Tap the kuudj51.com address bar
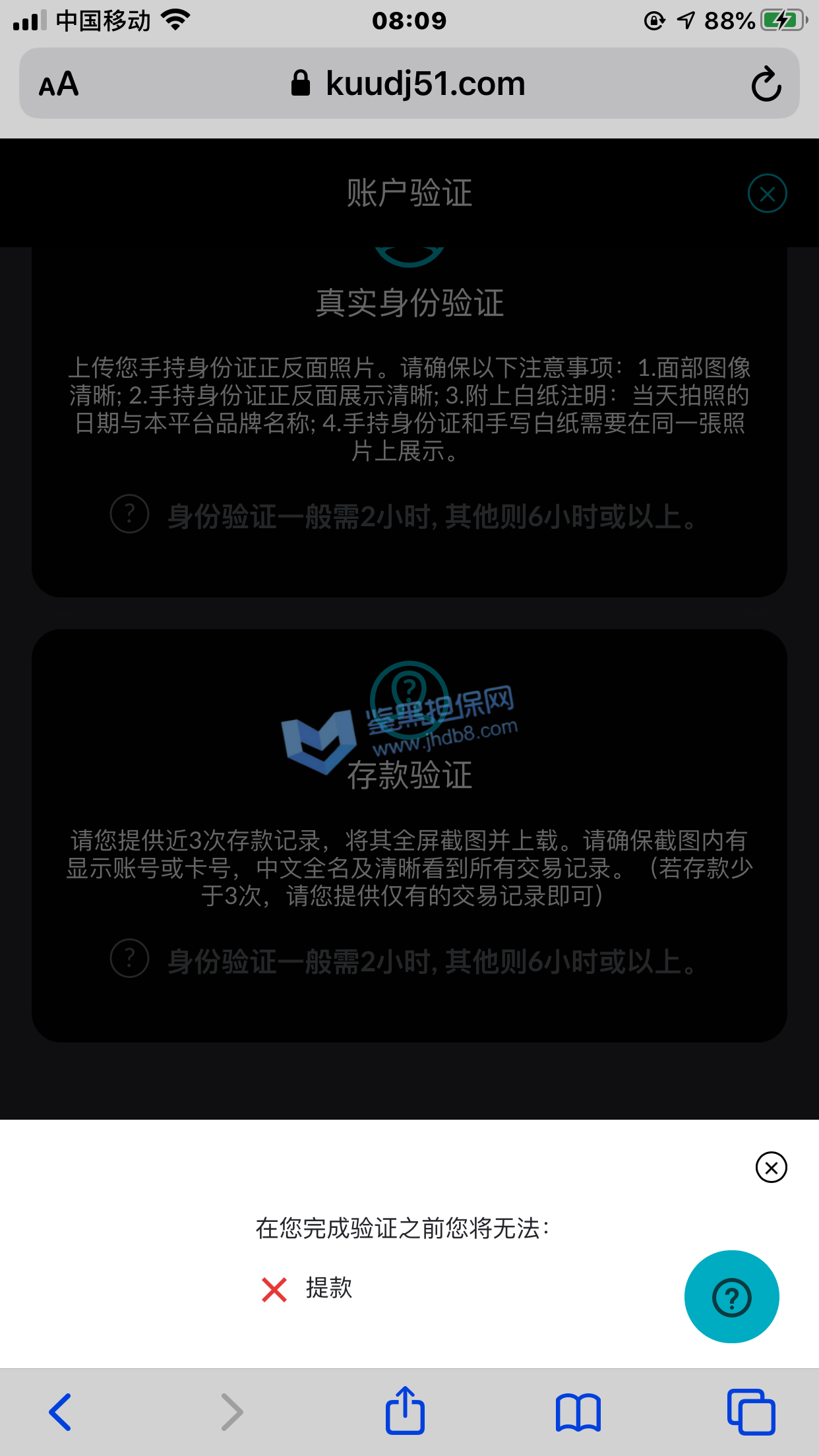The height and width of the screenshot is (1456, 819). (409, 84)
